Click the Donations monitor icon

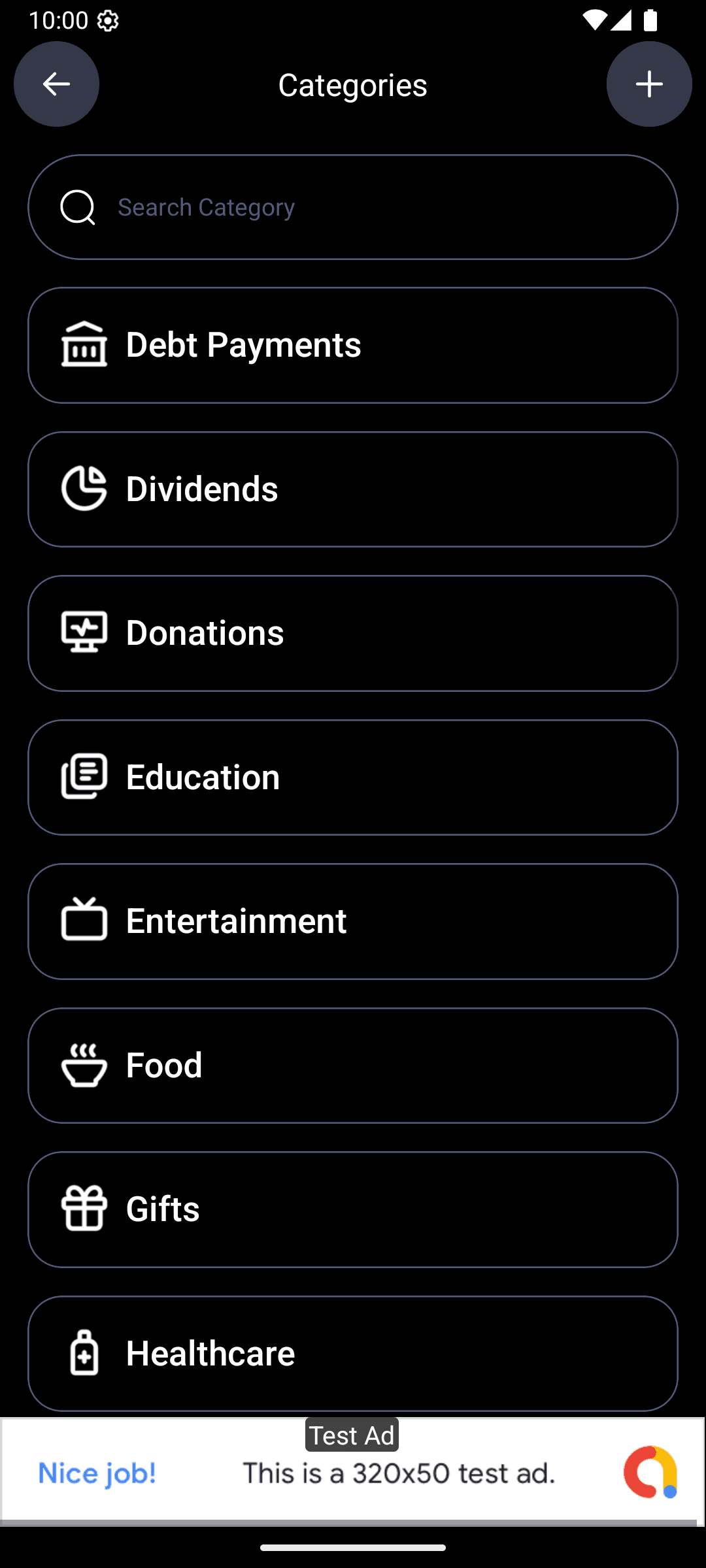pyautogui.click(x=84, y=632)
